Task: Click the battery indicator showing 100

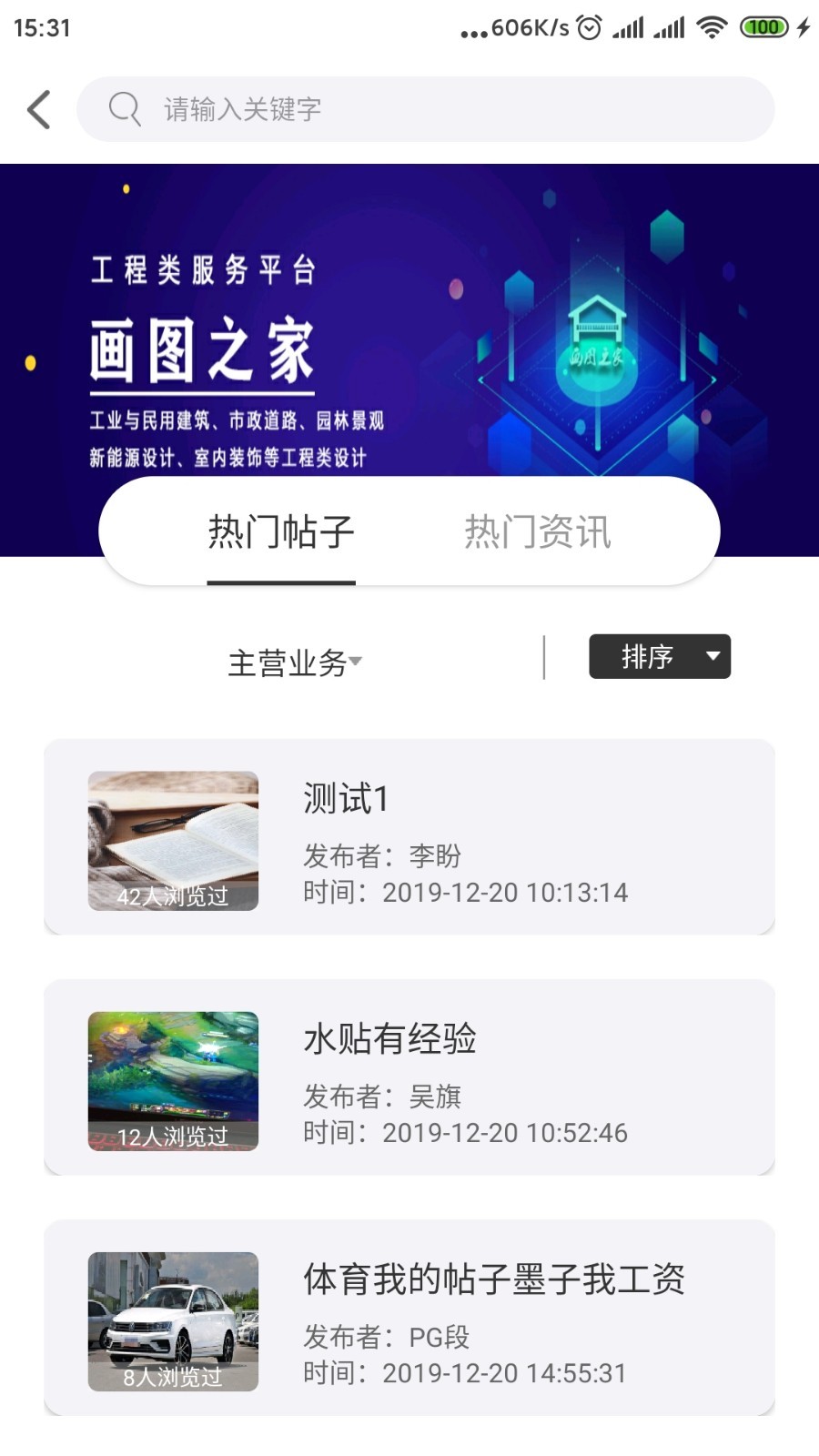Action: point(763,27)
